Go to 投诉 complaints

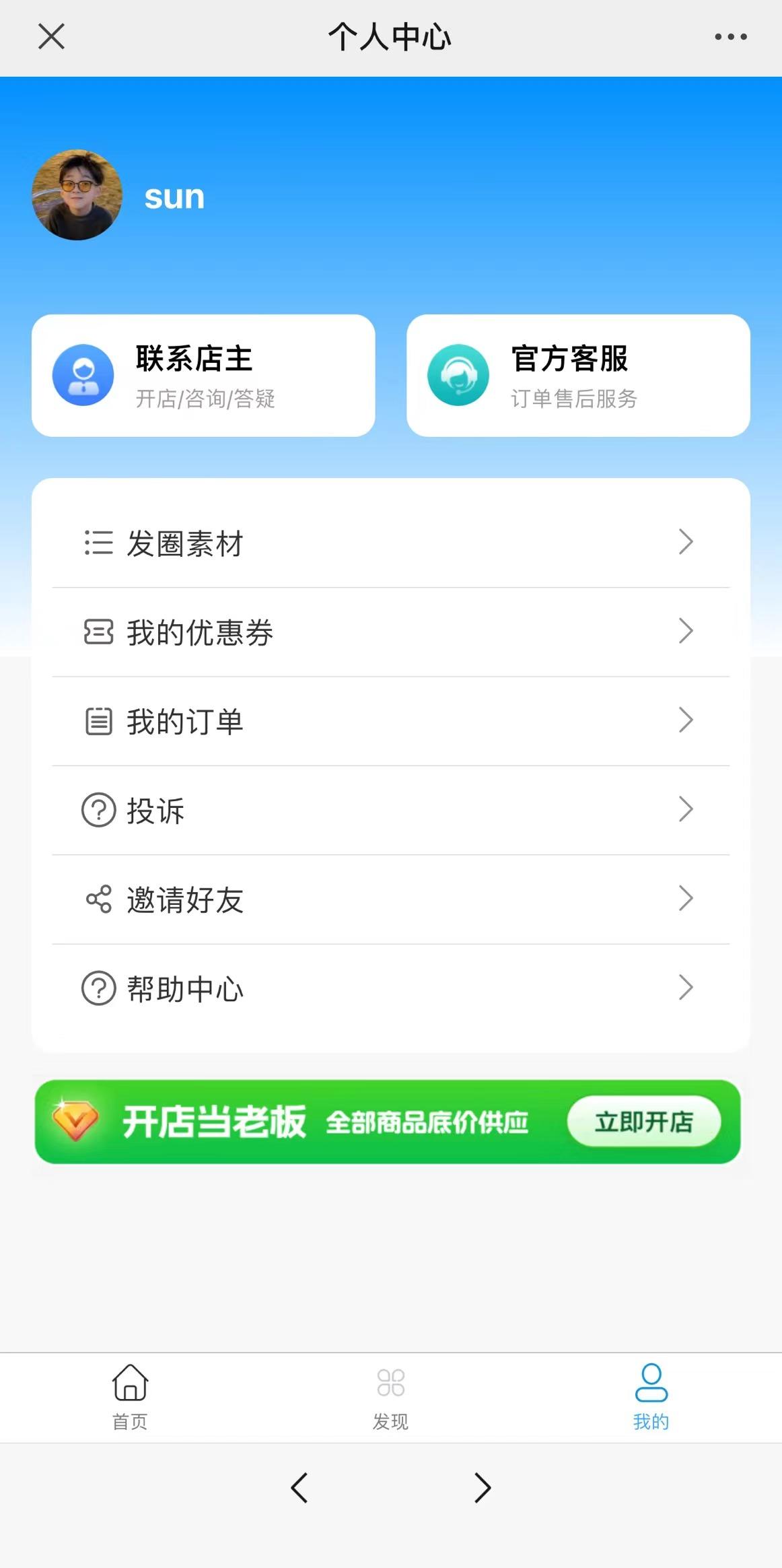pyautogui.click(x=390, y=810)
